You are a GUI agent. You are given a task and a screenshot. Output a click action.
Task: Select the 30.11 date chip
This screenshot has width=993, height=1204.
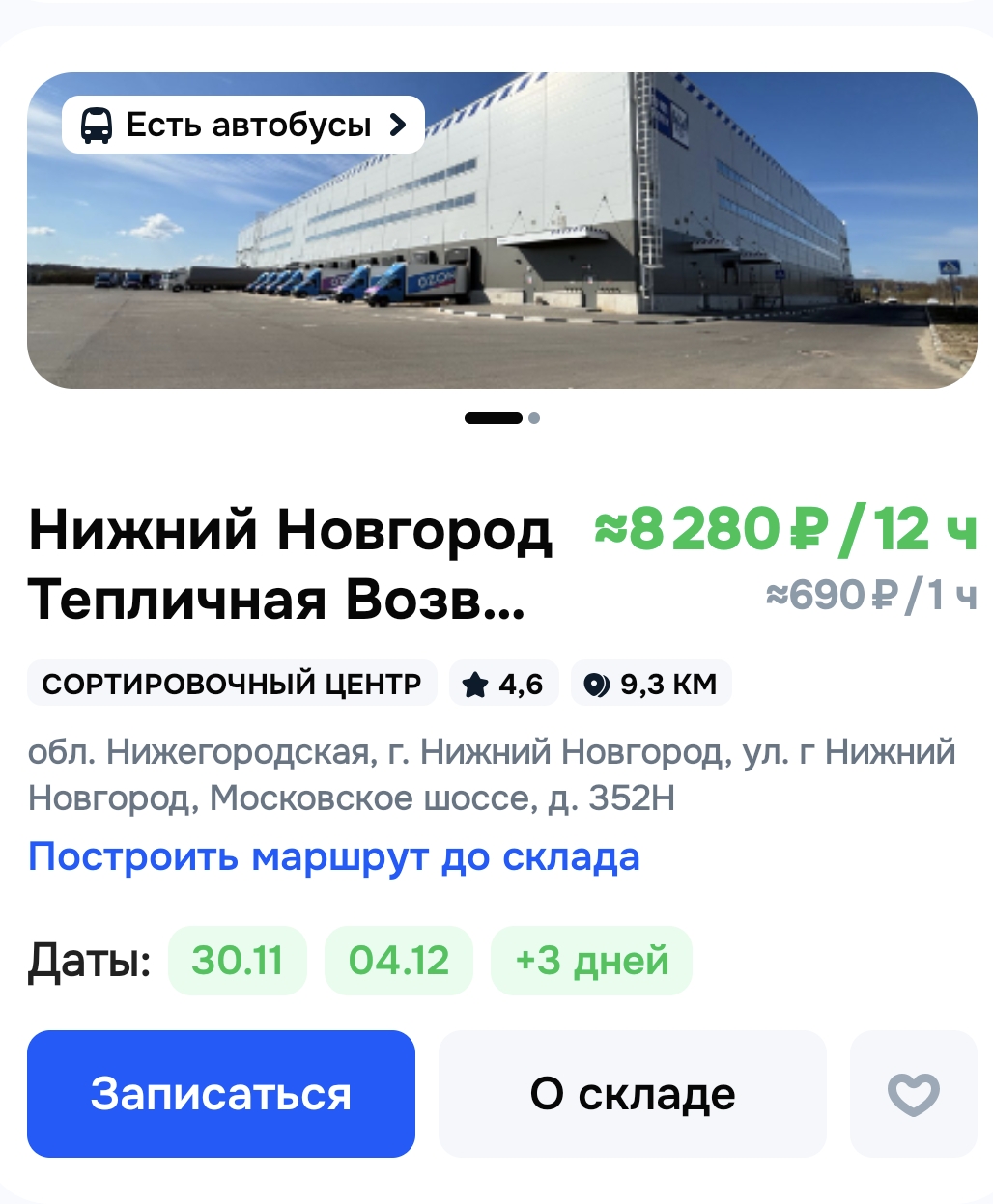tap(238, 961)
